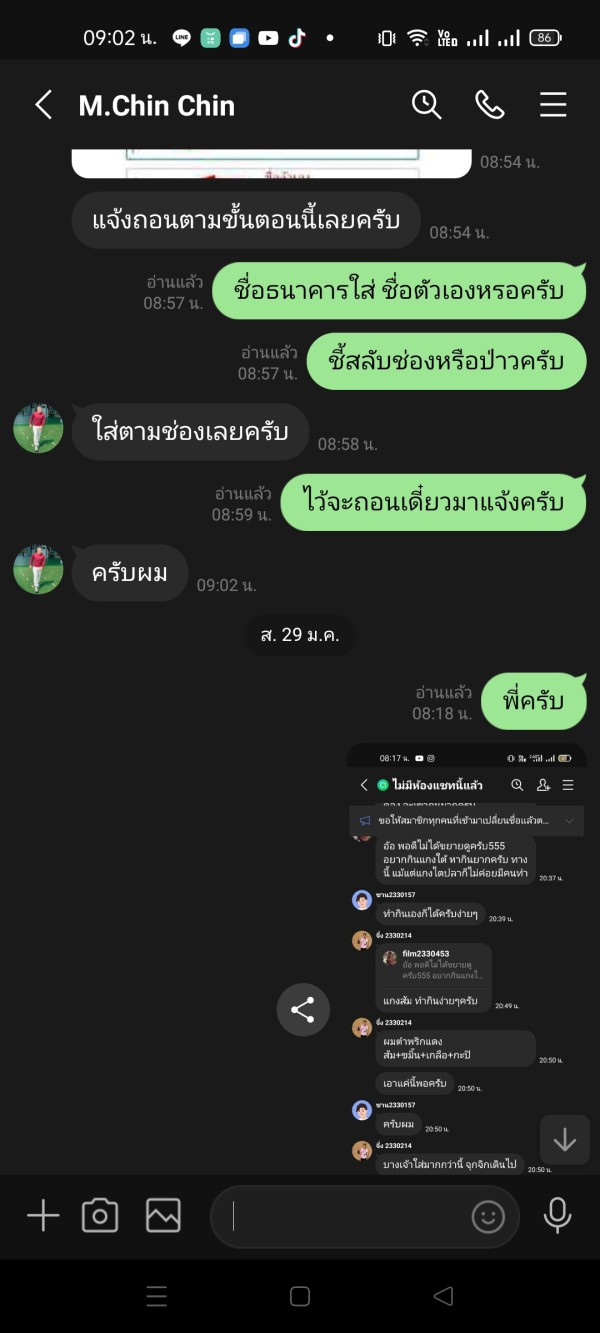
Task: Open the chat hamburger menu
Action: coord(553,105)
